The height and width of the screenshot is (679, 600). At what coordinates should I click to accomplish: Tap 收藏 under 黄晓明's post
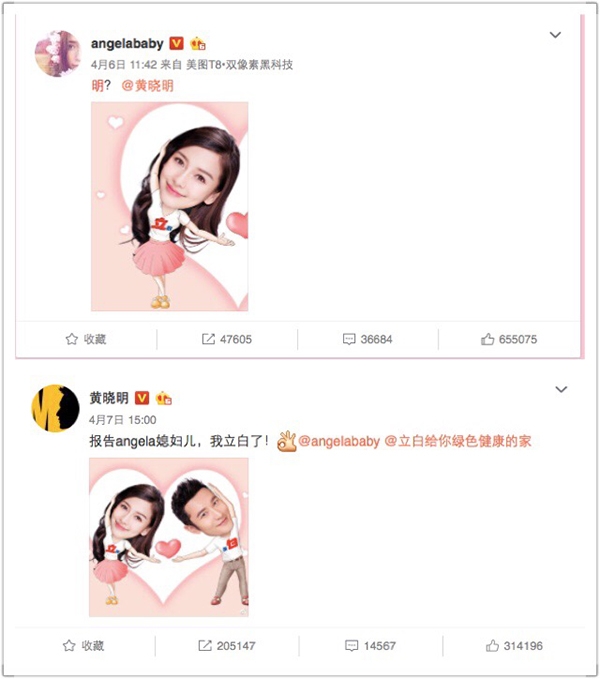[x=86, y=646]
